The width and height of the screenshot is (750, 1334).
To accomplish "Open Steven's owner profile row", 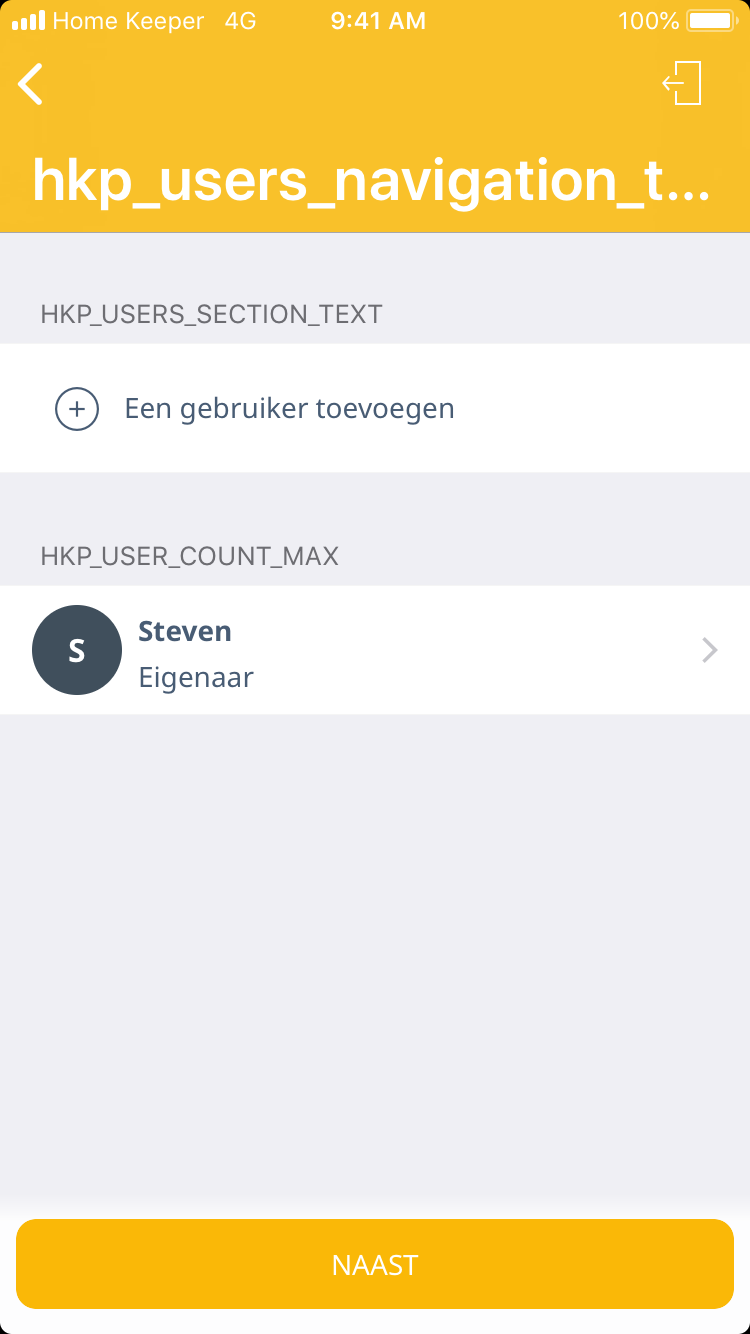I will click(375, 651).
